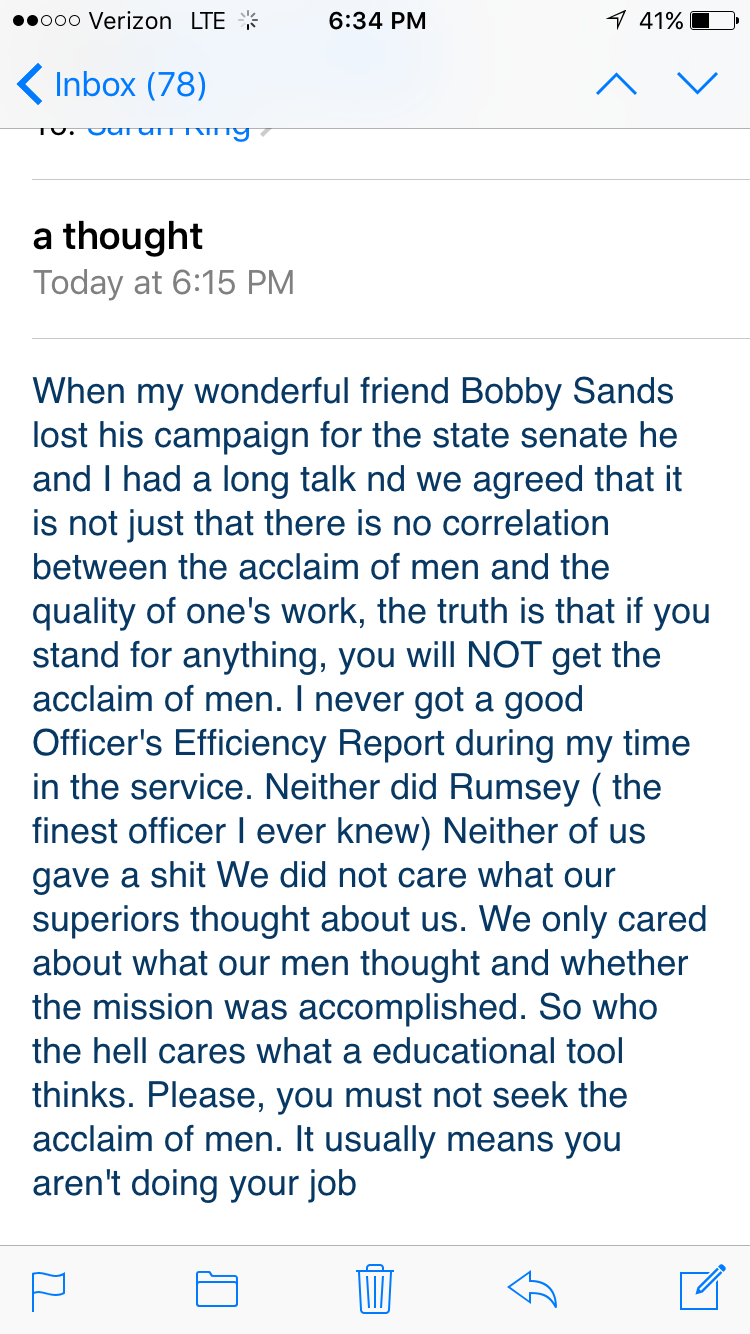Viewport: 750px width, 1334px height.
Task: Open the recipient Sarah King's contact
Action: point(168,130)
